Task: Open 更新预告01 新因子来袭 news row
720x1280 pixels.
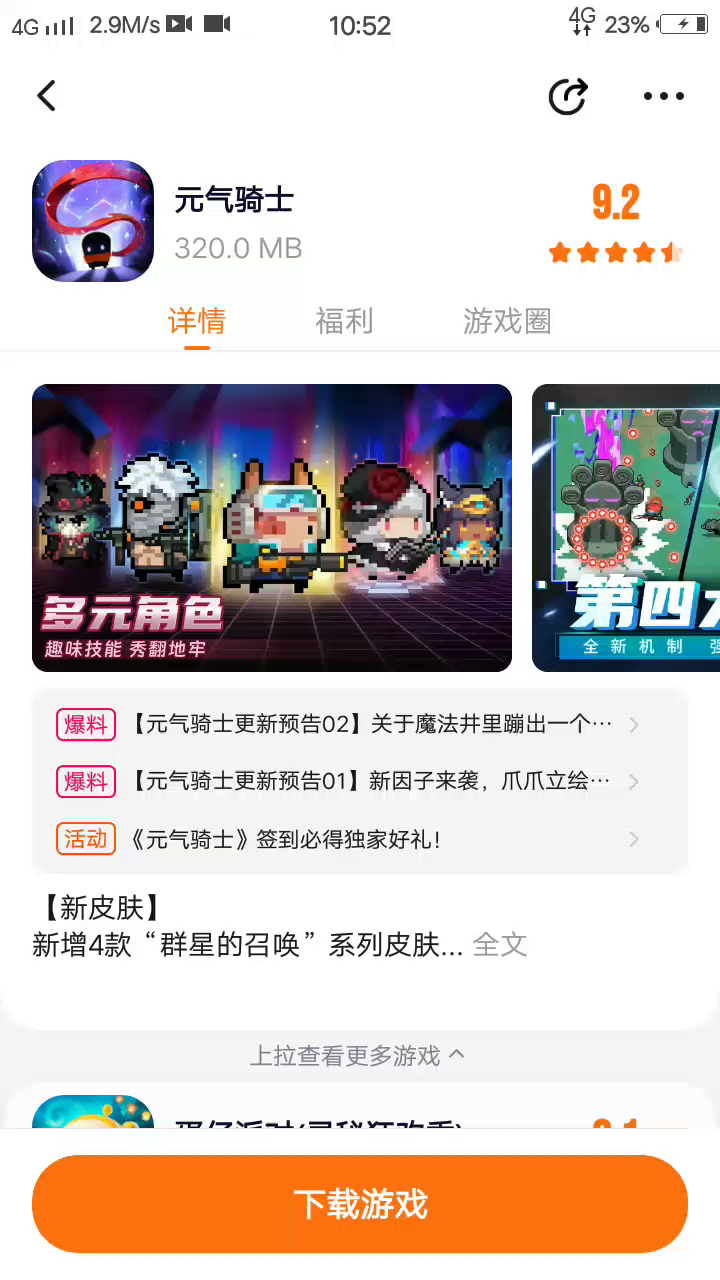Action: tap(360, 781)
